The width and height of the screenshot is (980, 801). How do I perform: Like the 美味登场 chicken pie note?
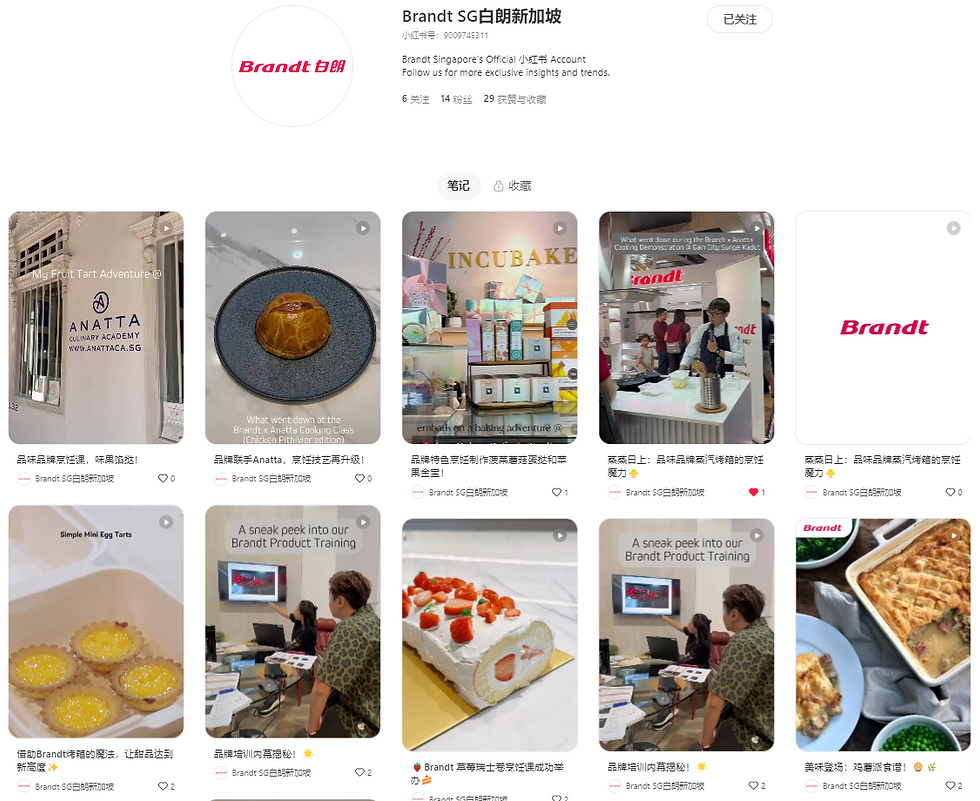coord(950,787)
